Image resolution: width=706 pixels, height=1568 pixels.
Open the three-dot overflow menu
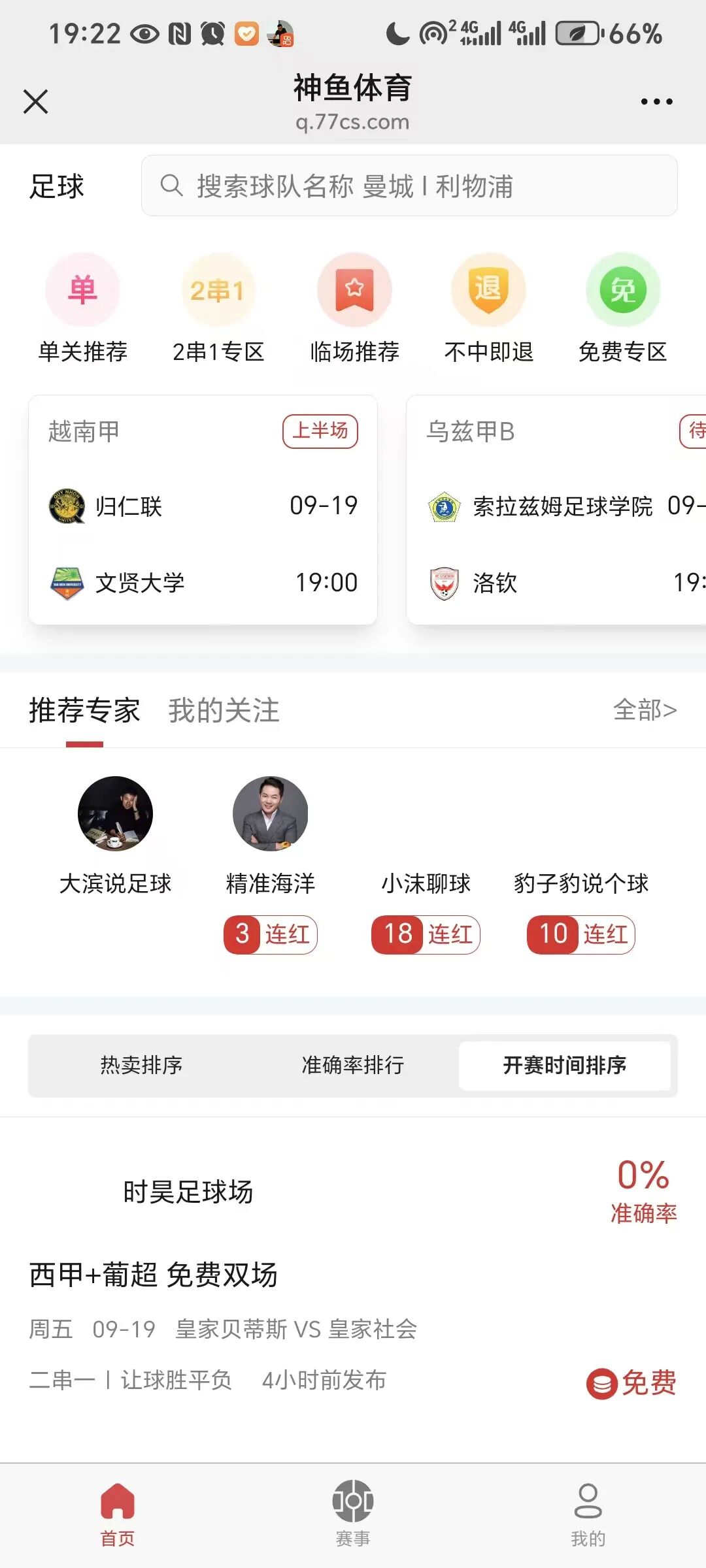click(656, 102)
